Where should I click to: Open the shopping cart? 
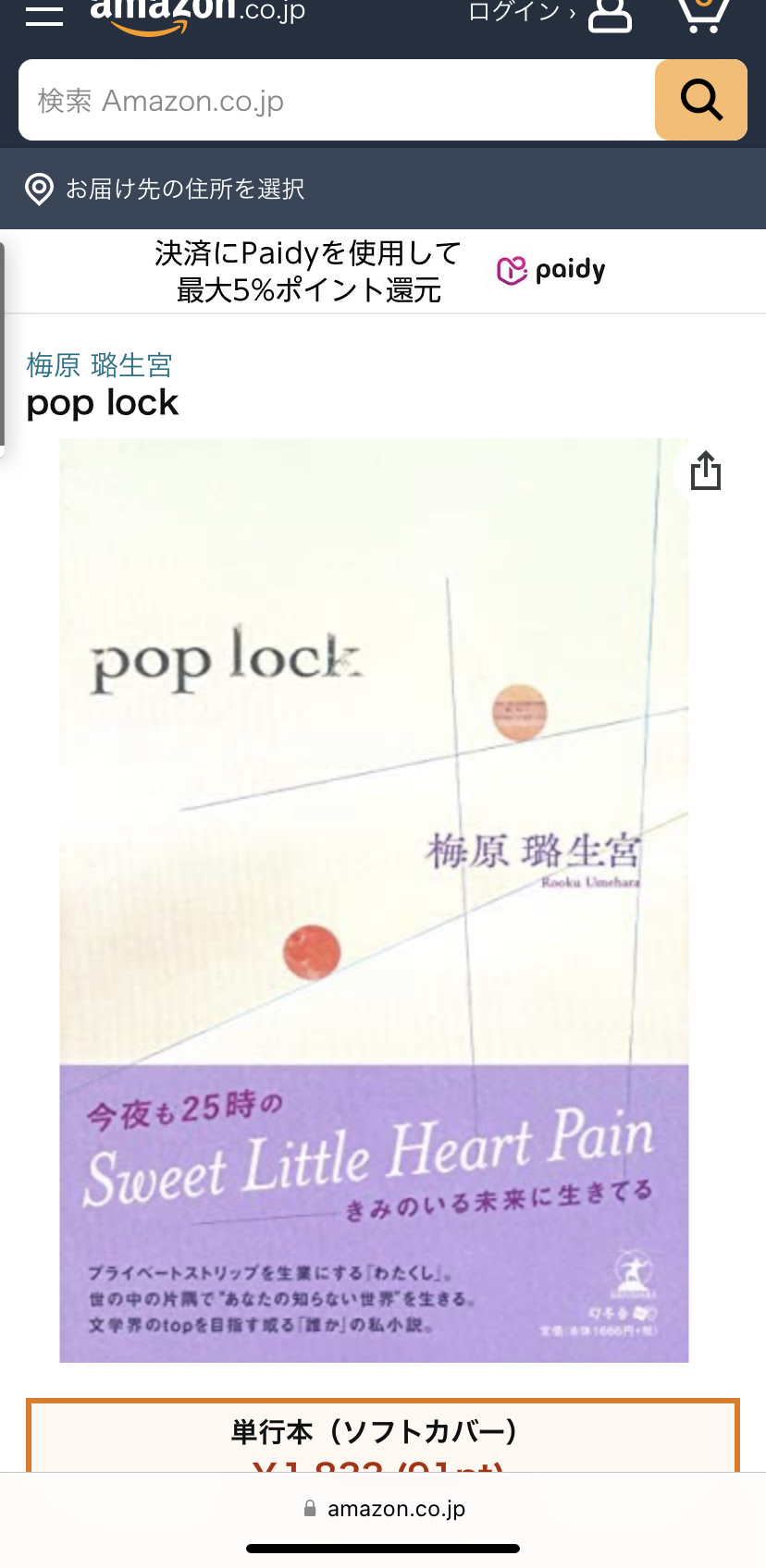(x=704, y=13)
